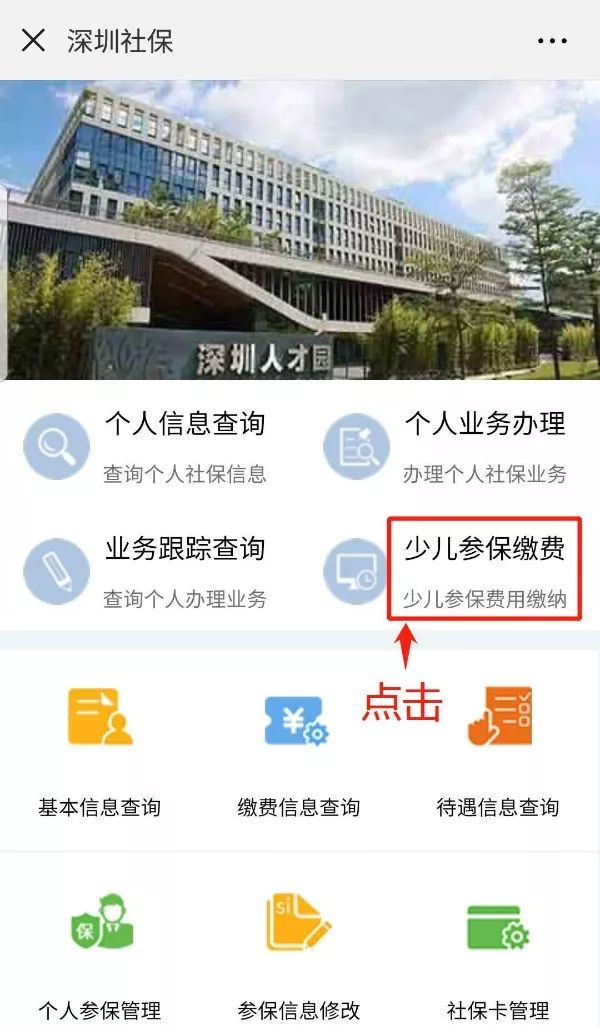Open 参保信息修改
This screenshot has width=600, height=1027.
299,950
